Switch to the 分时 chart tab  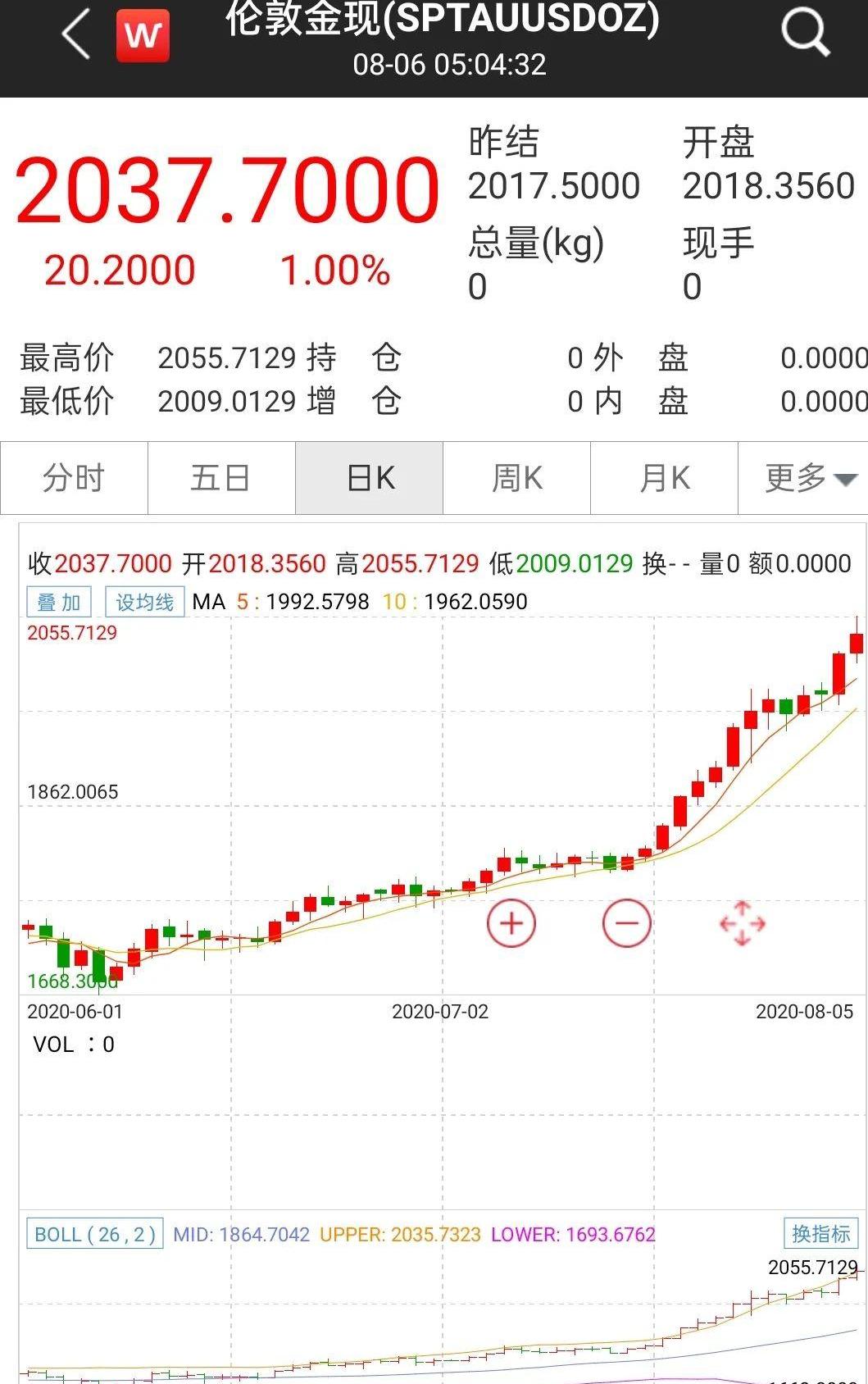(x=74, y=478)
